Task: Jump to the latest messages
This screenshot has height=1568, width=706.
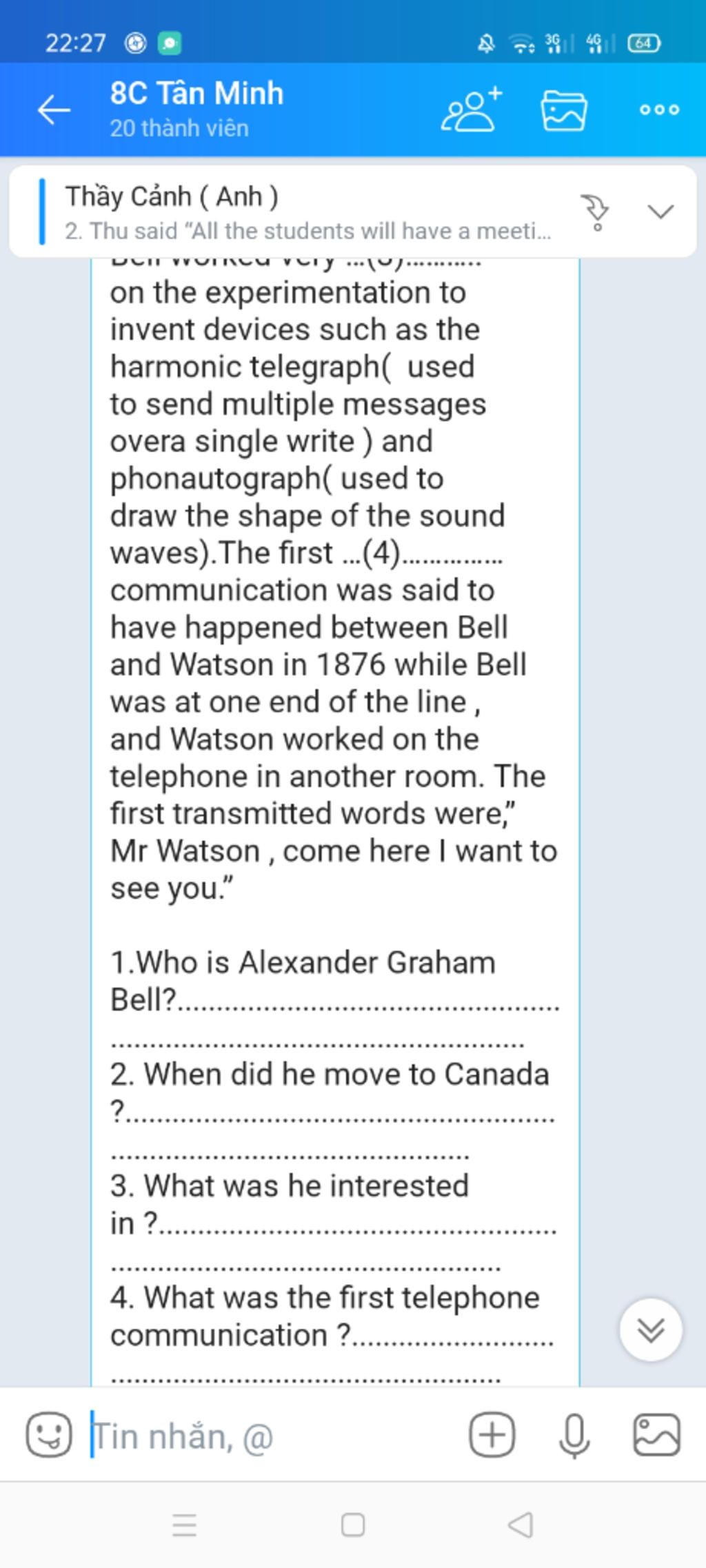Action: (x=651, y=1330)
